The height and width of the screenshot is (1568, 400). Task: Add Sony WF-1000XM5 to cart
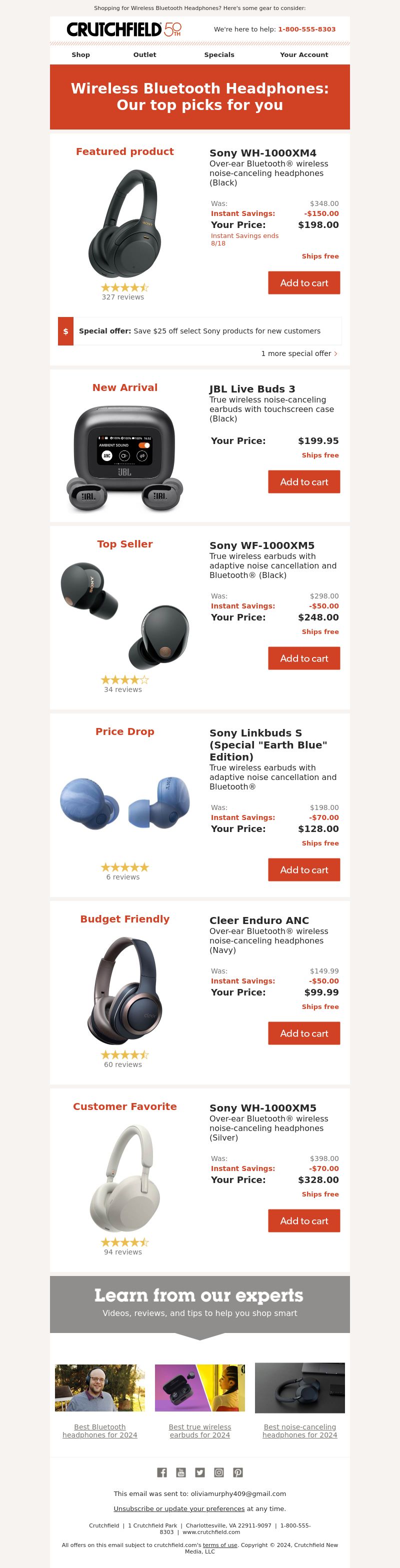click(304, 658)
